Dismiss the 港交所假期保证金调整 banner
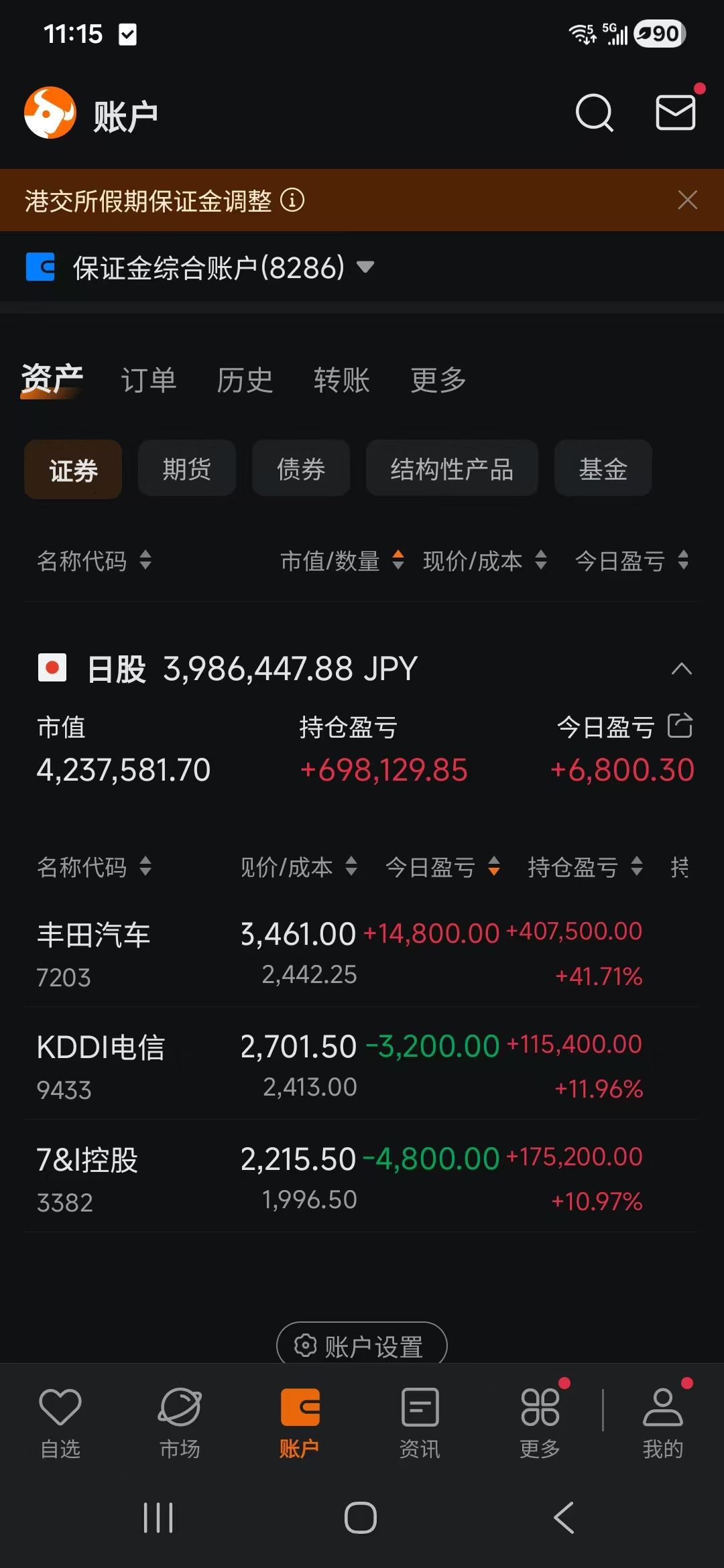This screenshot has width=724, height=1568. (687, 200)
